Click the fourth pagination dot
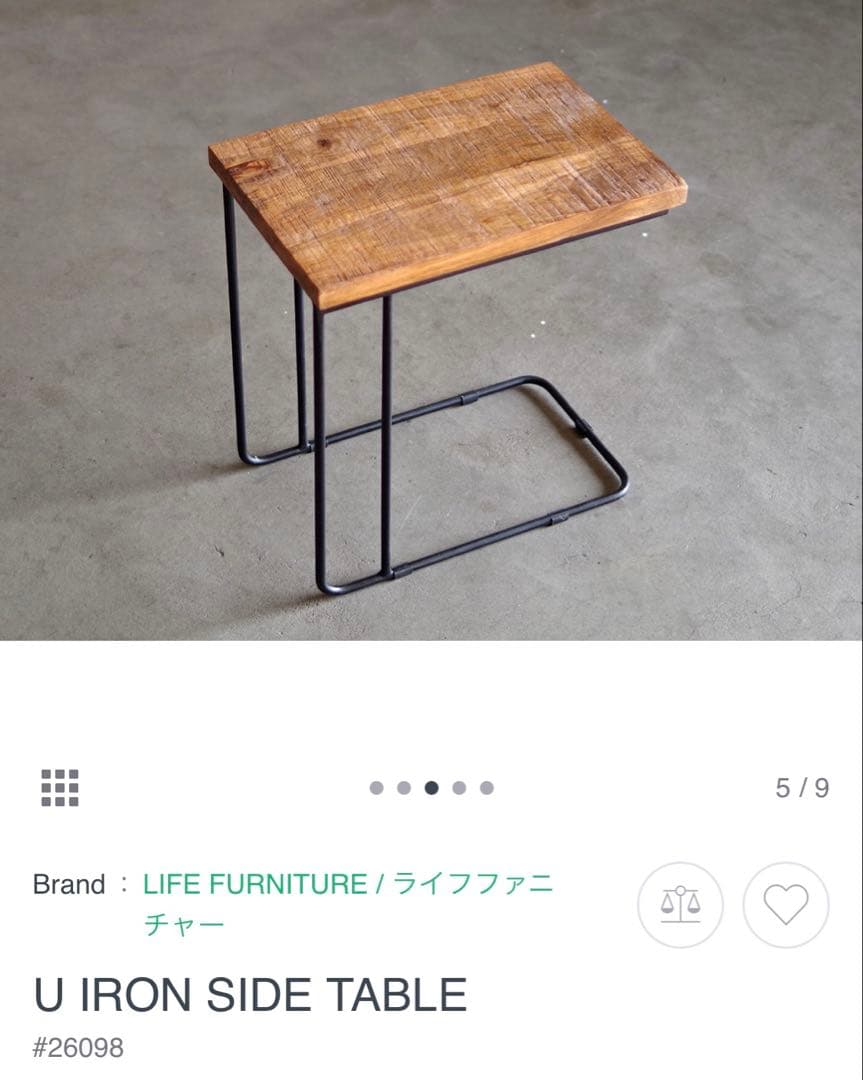 tap(460, 787)
